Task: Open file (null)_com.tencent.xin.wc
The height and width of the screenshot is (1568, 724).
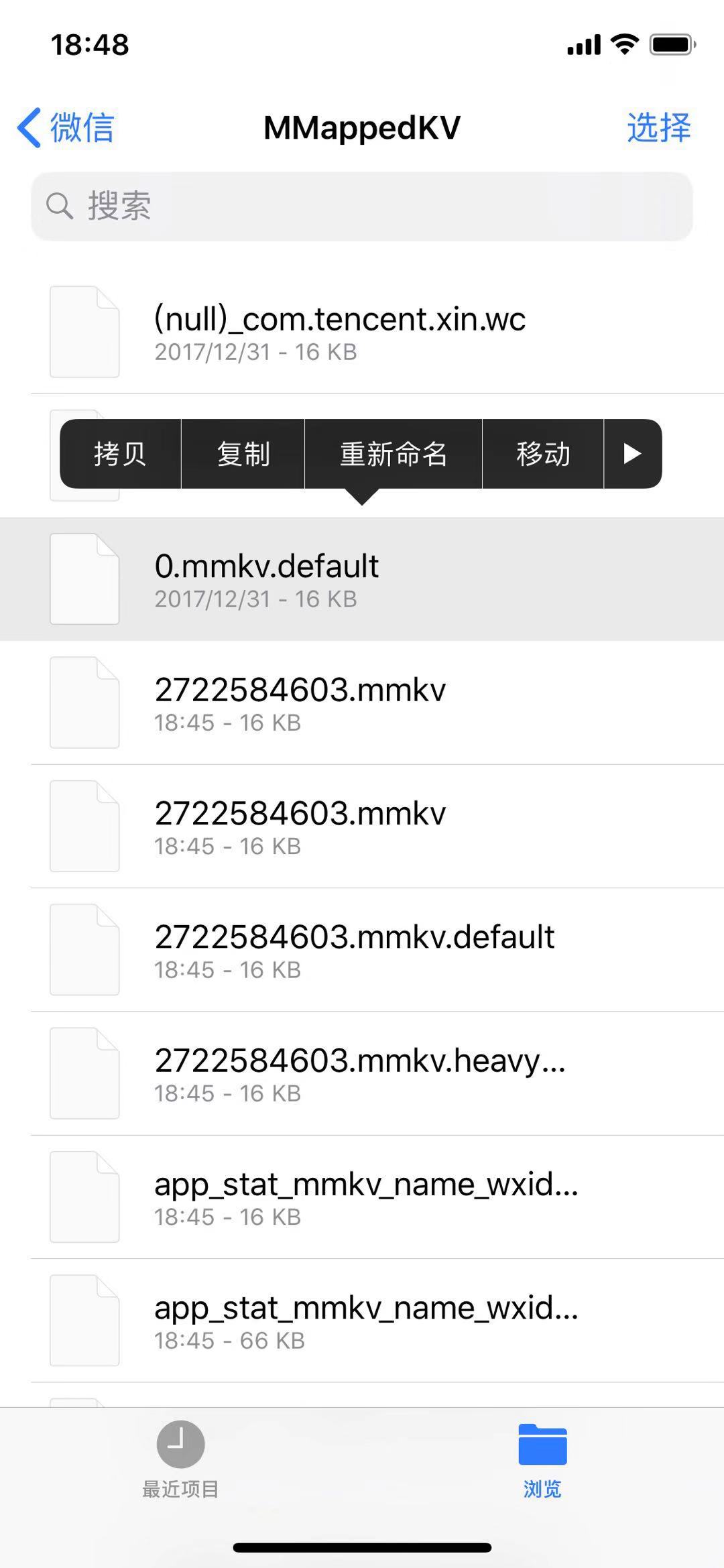Action: point(340,332)
